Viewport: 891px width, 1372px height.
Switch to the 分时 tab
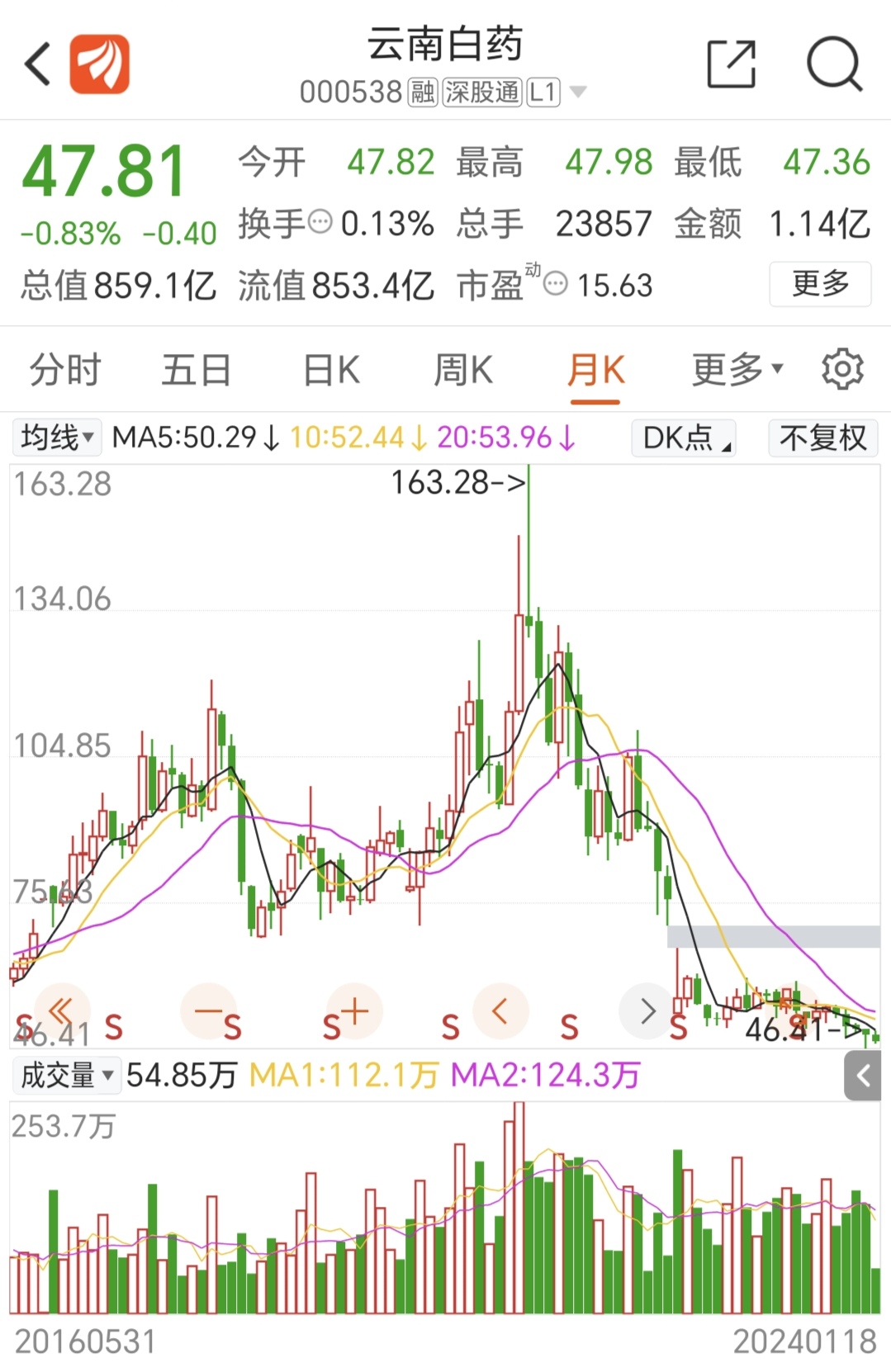(x=64, y=369)
